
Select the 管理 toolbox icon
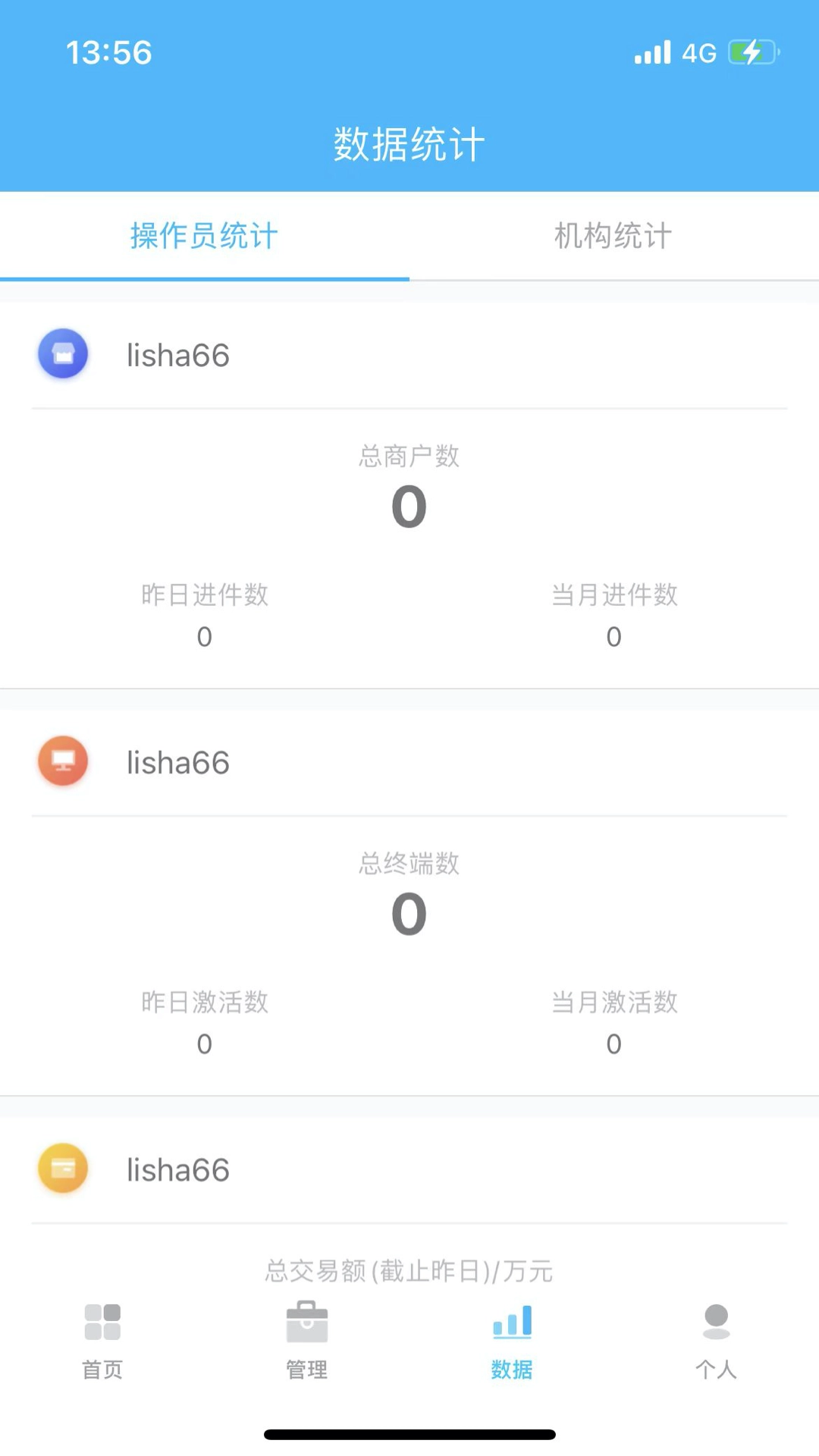click(306, 1323)
